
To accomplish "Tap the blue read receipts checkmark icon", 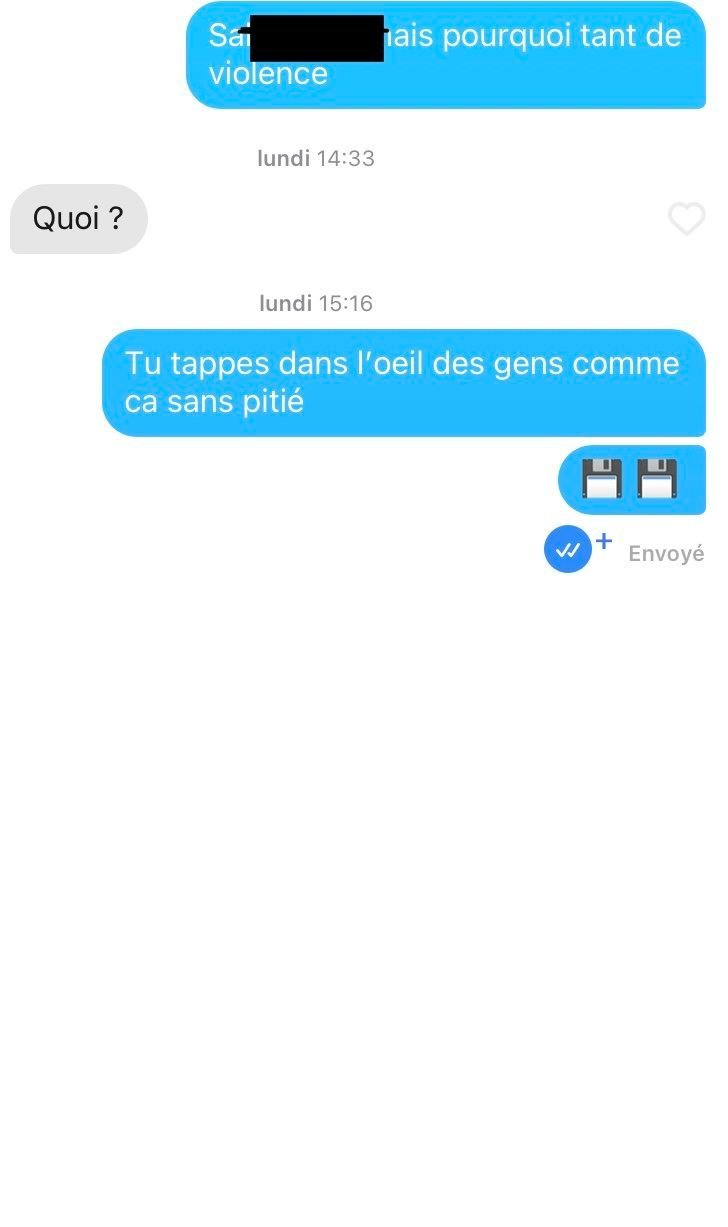I will tap(568, 550).
